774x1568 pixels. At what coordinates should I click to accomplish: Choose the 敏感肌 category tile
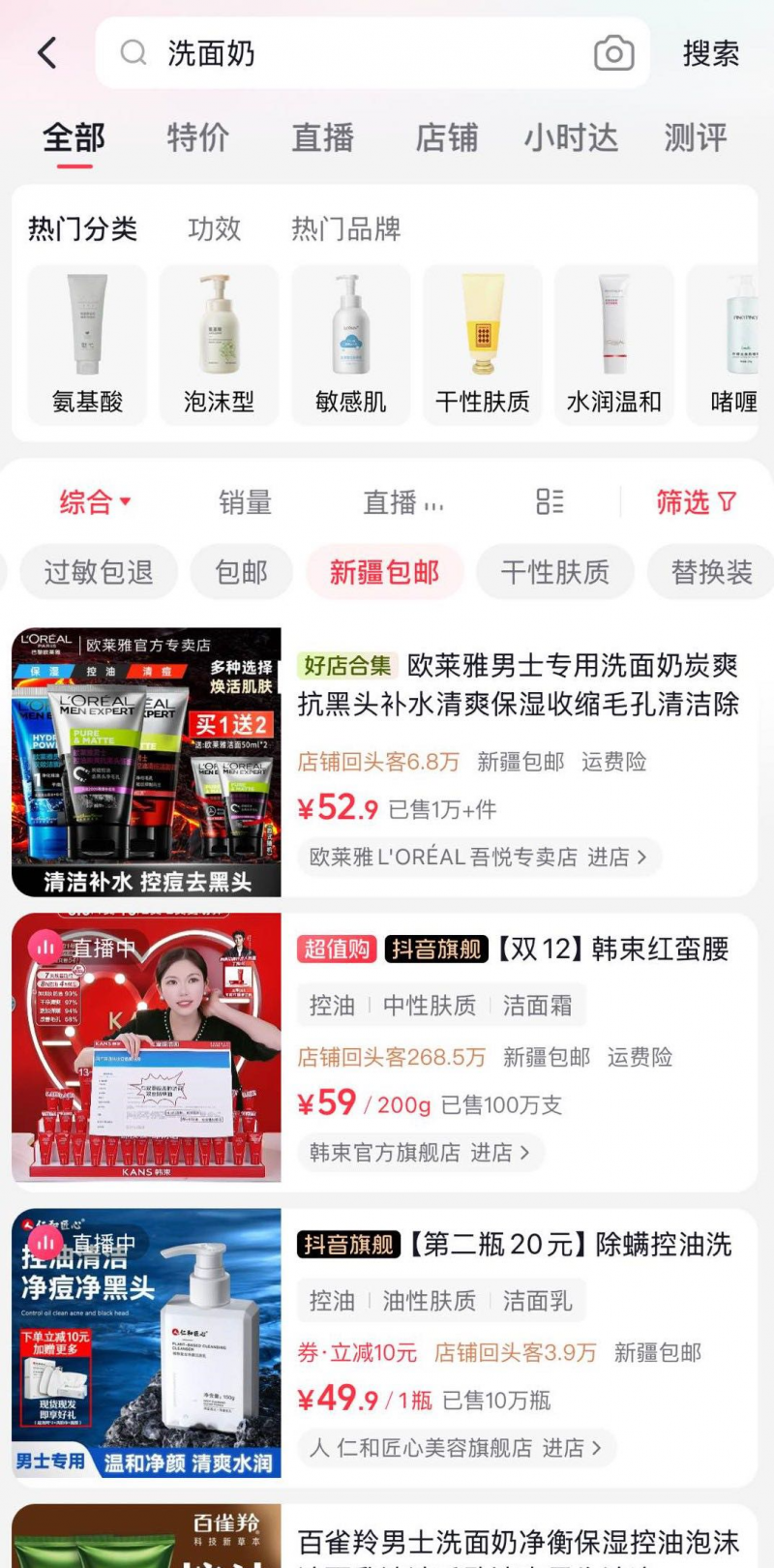coord(351,345)
